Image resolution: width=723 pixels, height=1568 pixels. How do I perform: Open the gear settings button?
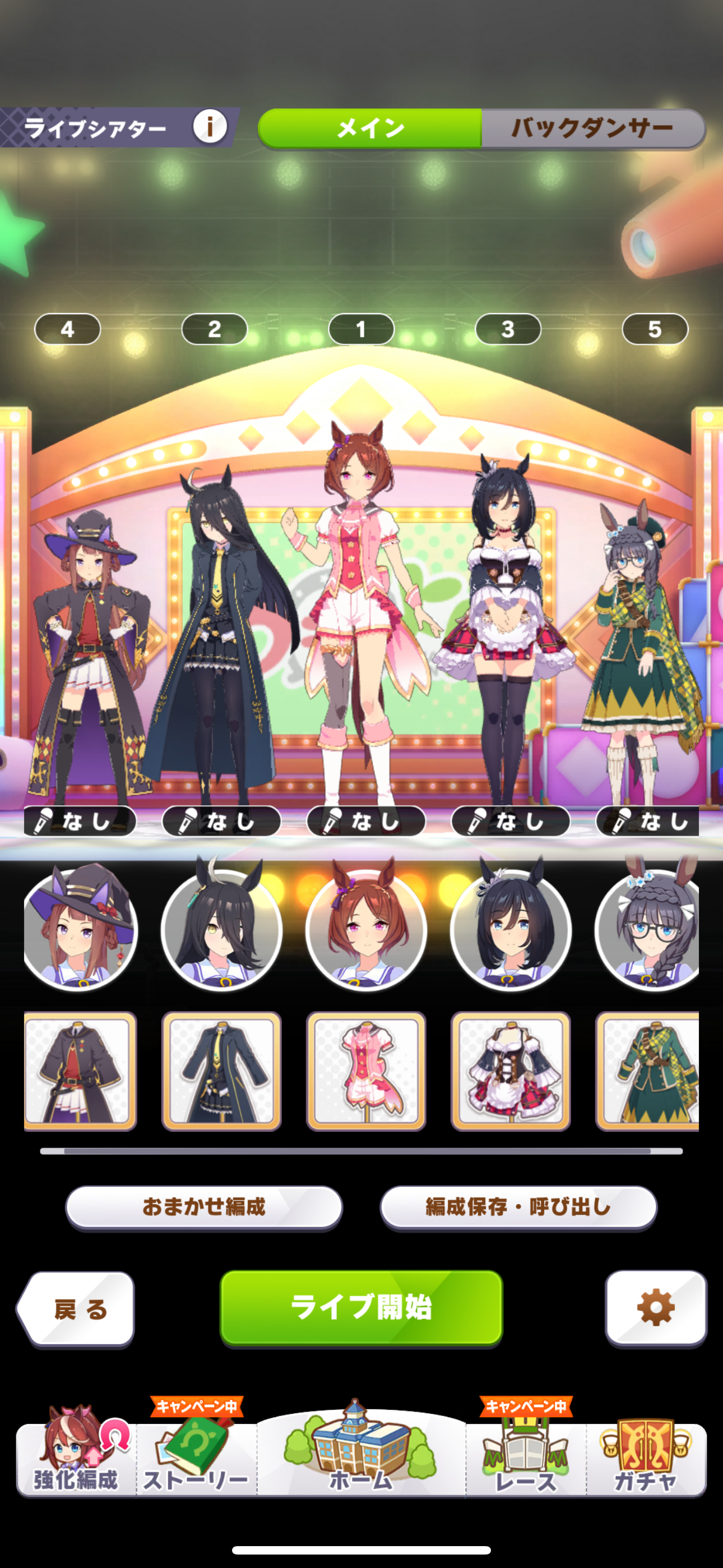pyautogui.click(x=655, y=1307)
